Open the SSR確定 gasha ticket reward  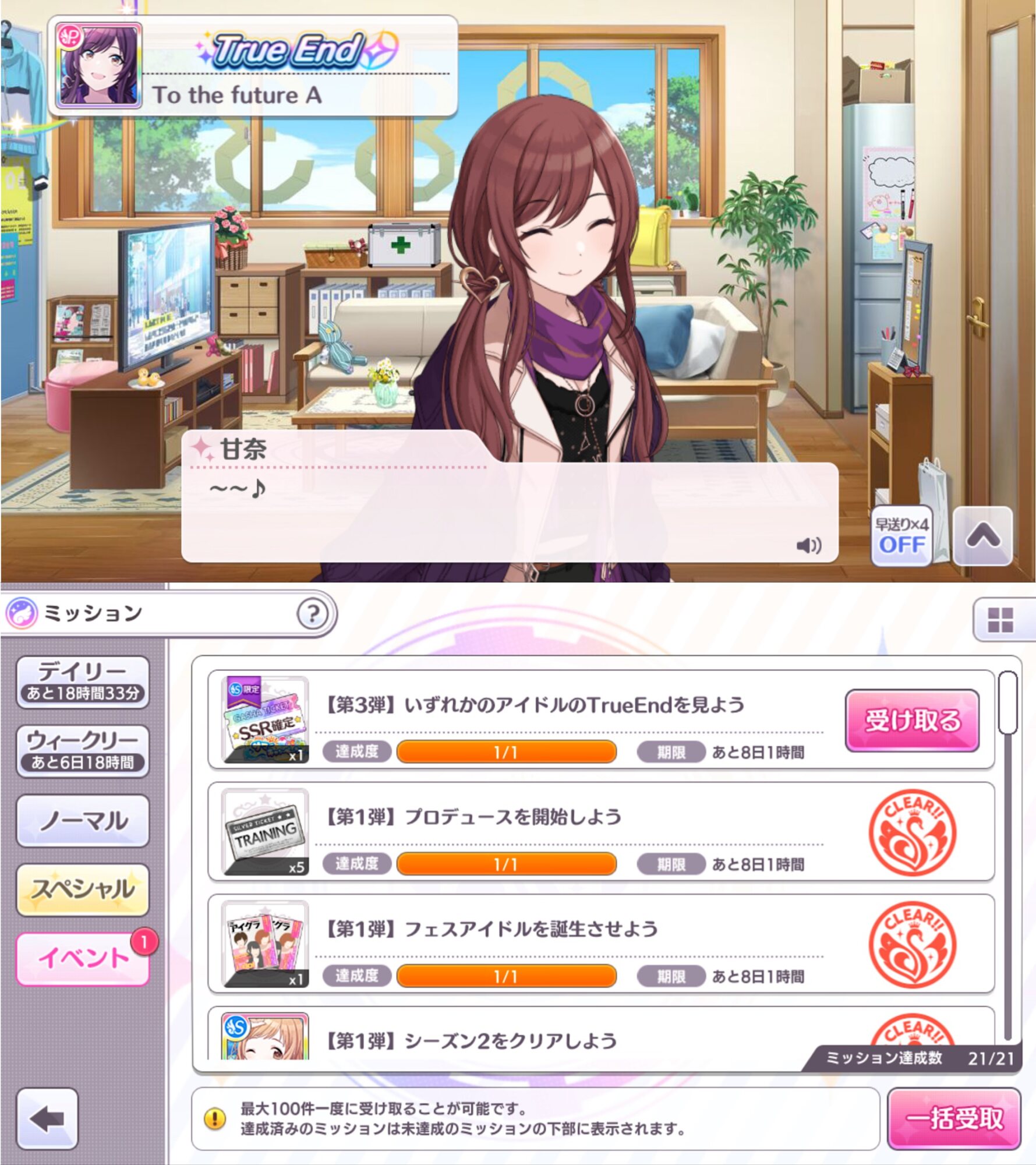pos(266,720)
